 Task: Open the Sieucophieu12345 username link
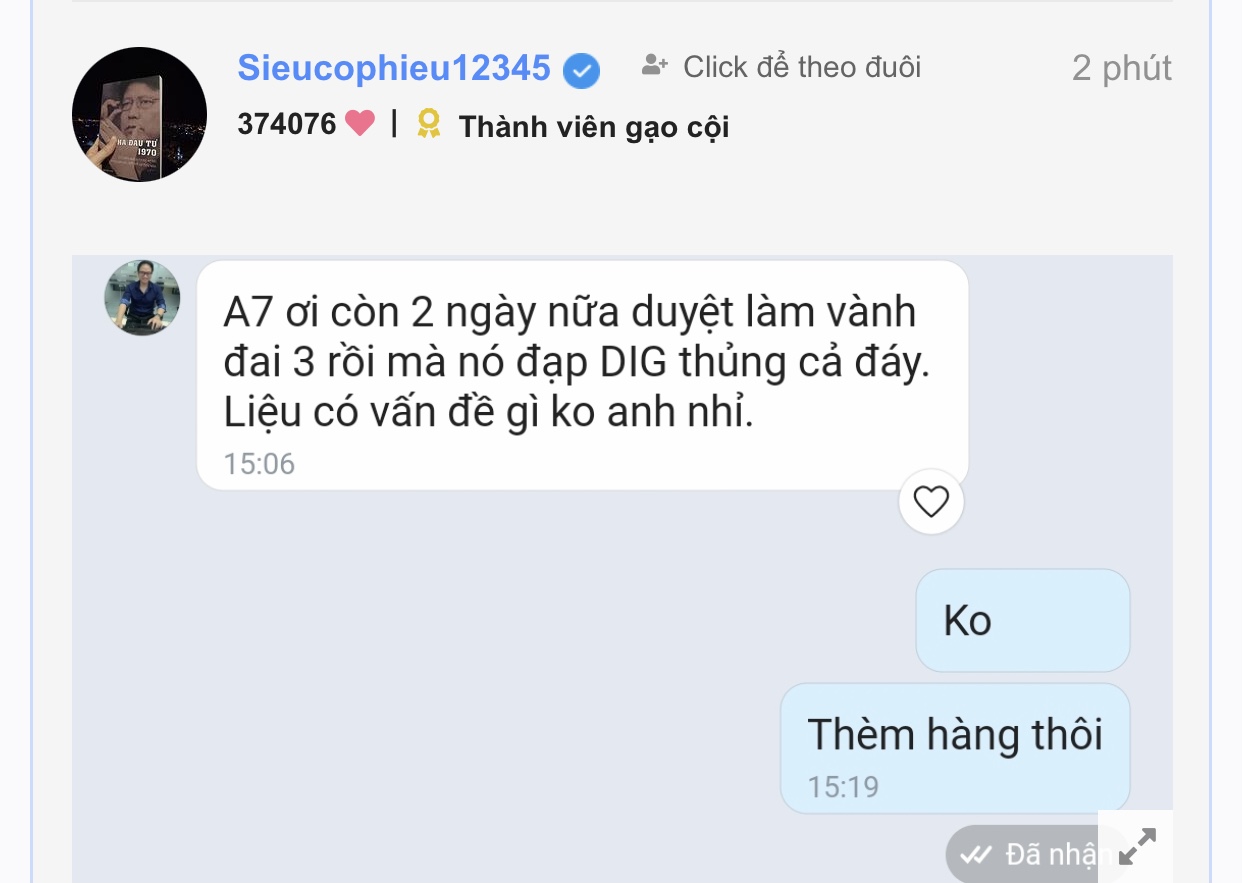tap(394, 68)
